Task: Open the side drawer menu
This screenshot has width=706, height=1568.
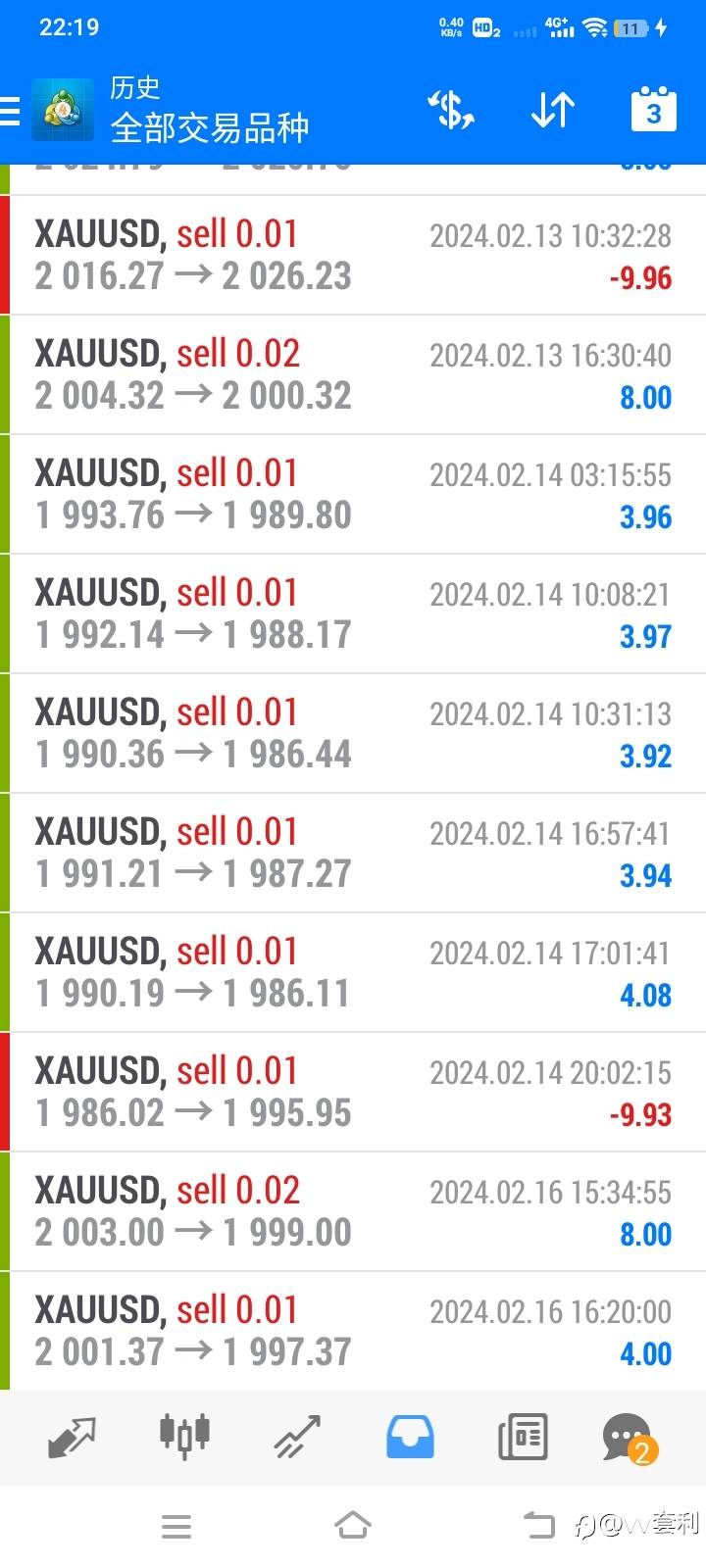Action: click(12, 111)
